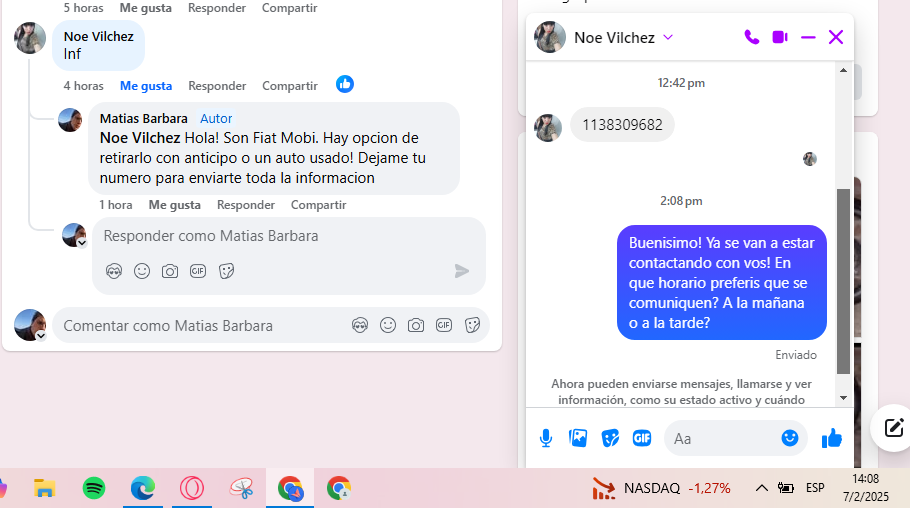The image size is (910, 508).
Task: Tap the Comentar como Matias Barbara field
Action: point(200,326)
